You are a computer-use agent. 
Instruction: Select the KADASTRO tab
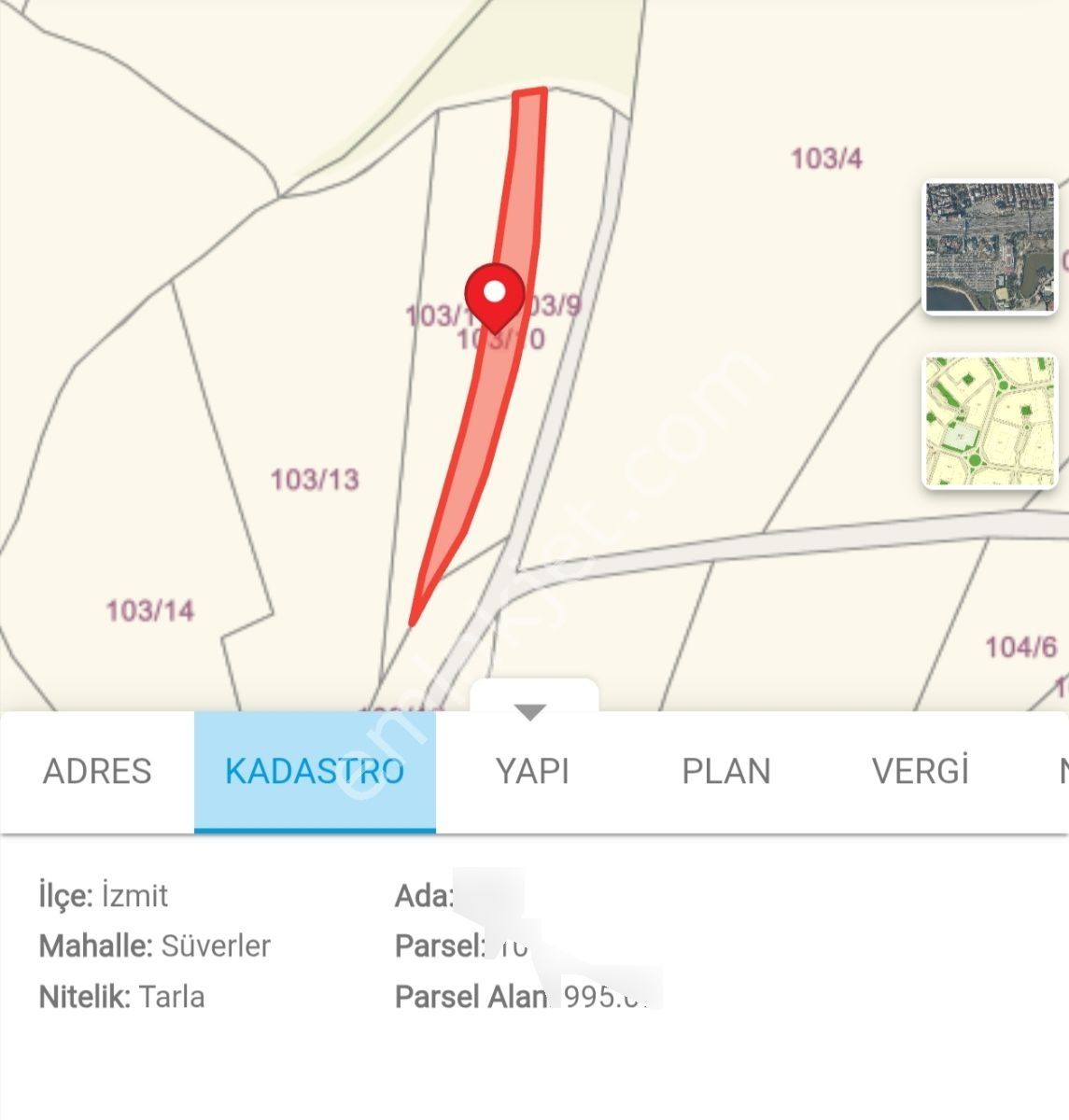click(315, 772)
